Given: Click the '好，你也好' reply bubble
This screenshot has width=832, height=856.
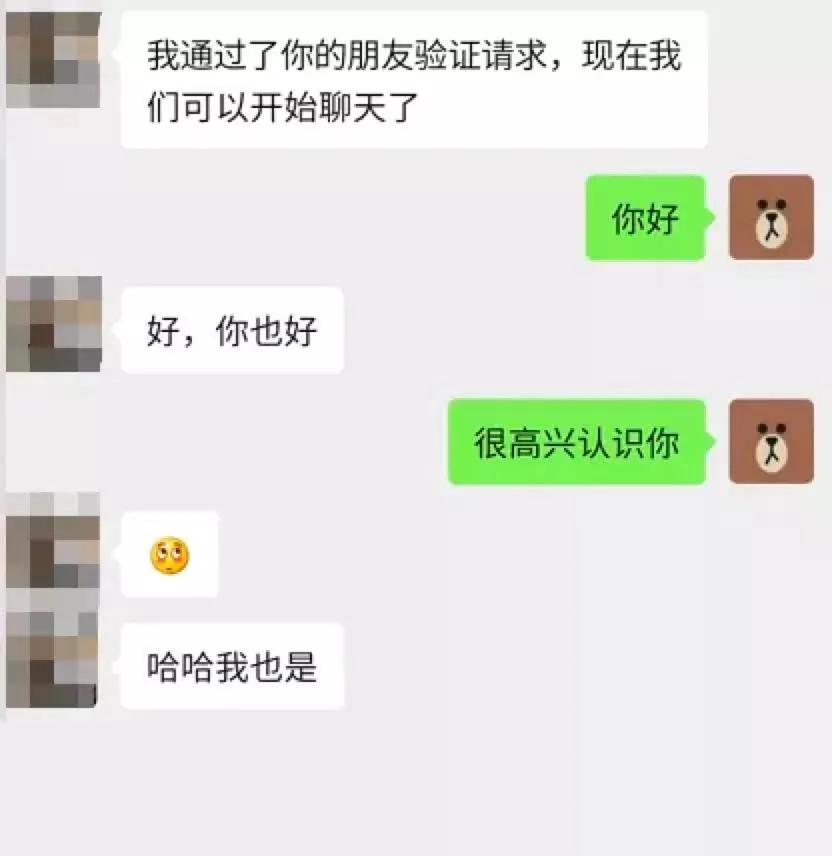Looking at the screenshot, I should coord(230,330).
